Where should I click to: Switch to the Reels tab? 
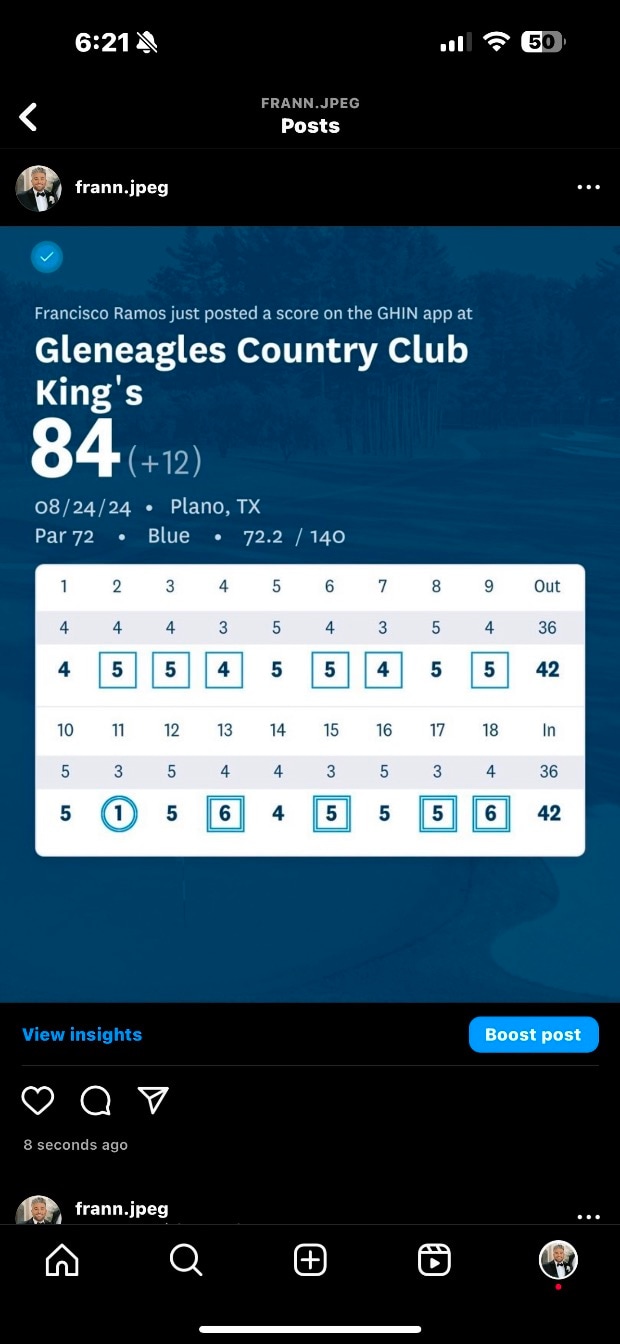point(434,1261)
